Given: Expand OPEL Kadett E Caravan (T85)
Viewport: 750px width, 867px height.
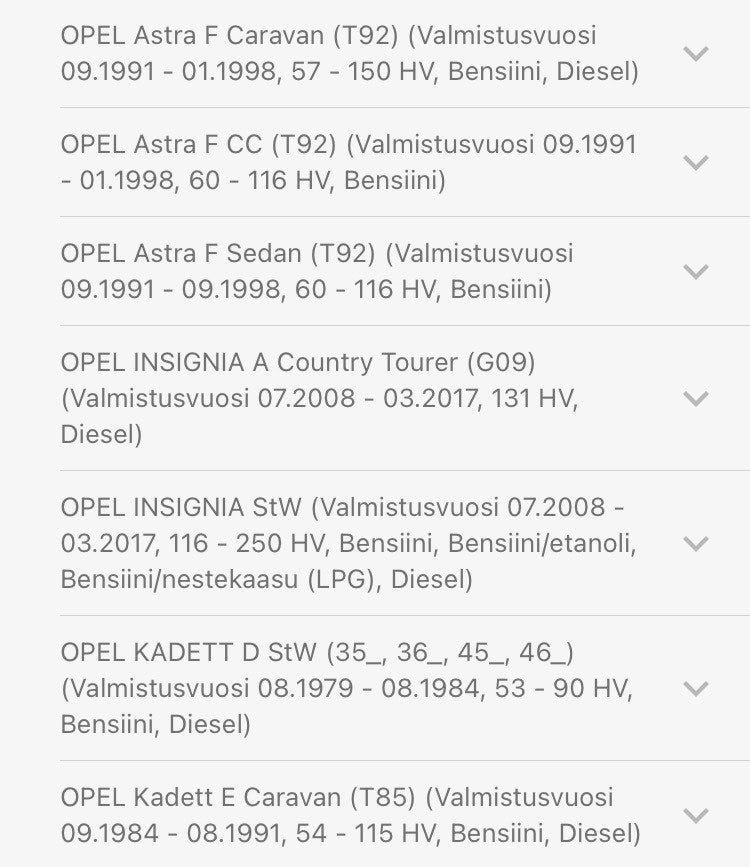Looking at the screenshot, I should [695, 815].
